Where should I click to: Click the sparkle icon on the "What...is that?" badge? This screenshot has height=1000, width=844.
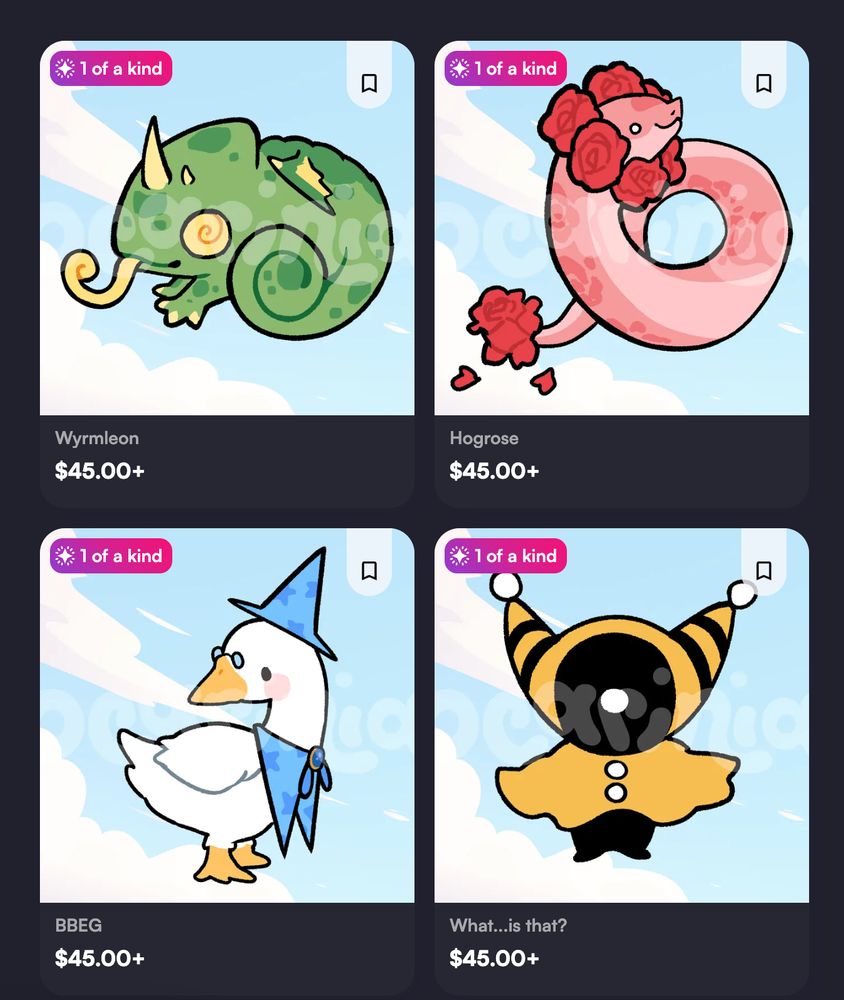460,556
